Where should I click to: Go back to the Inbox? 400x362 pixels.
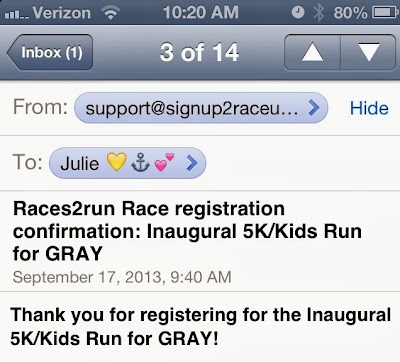(x=50, y=52)
